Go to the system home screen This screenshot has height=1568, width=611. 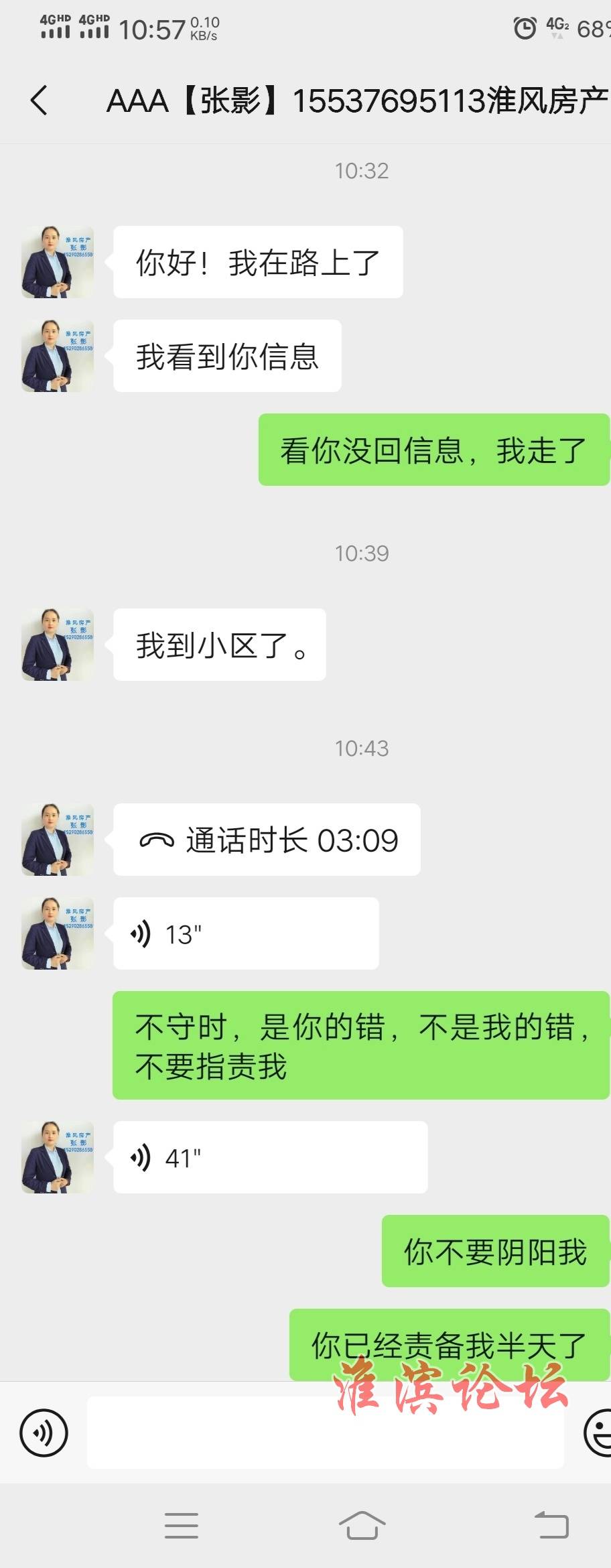pos(362,1526)
